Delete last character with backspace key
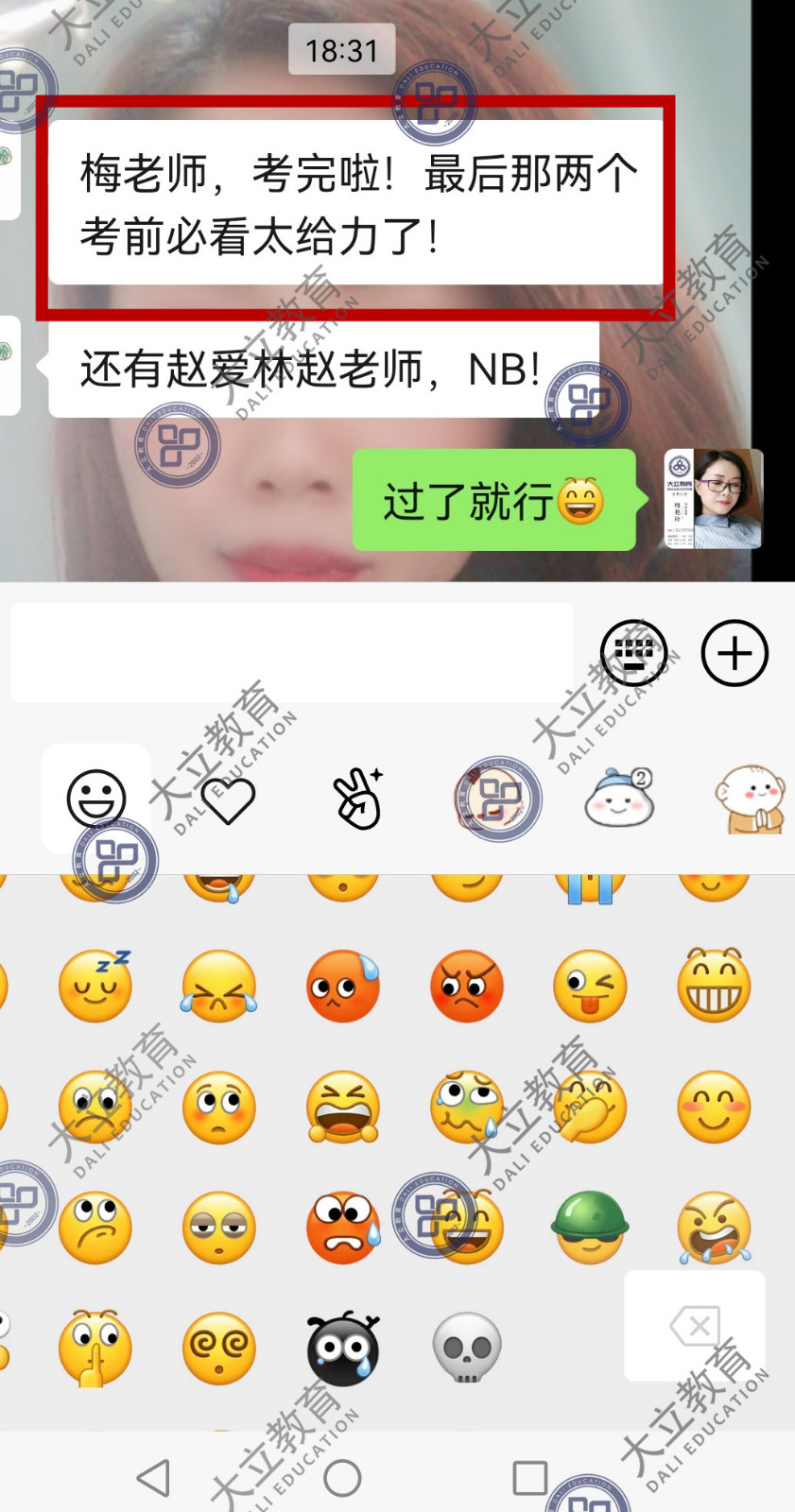The width and height of the screenshot is (795, 1512). tap(695, 1326)
